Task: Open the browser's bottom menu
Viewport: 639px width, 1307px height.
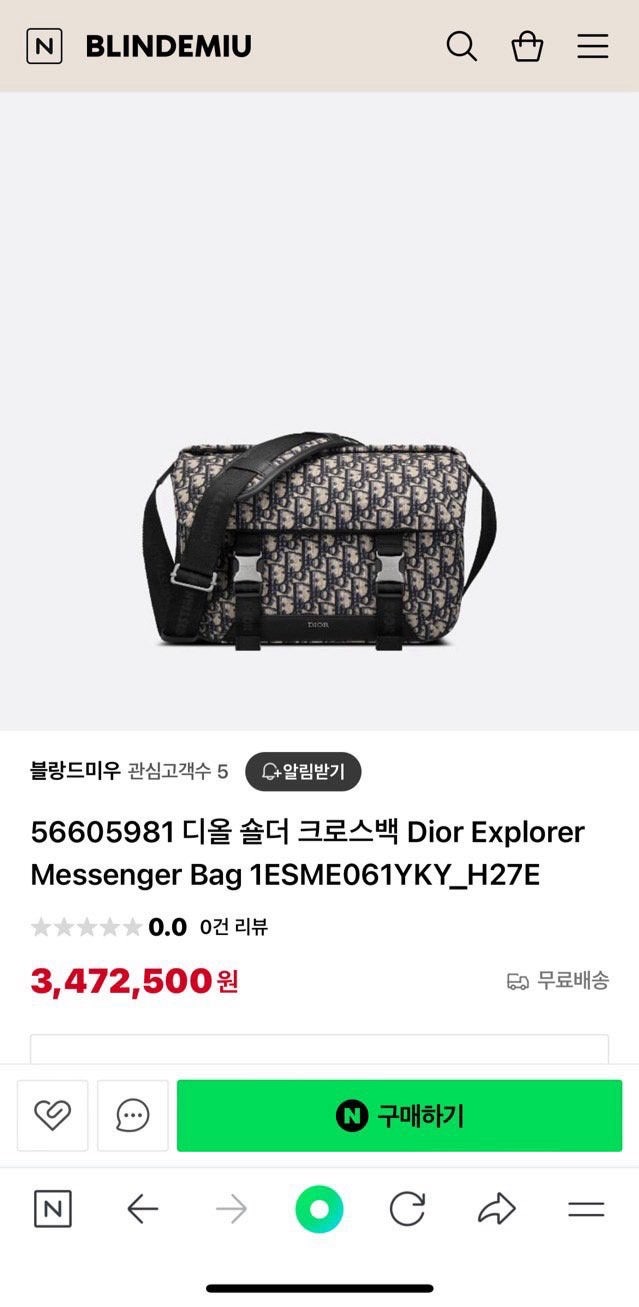Action: point(586,1210)
